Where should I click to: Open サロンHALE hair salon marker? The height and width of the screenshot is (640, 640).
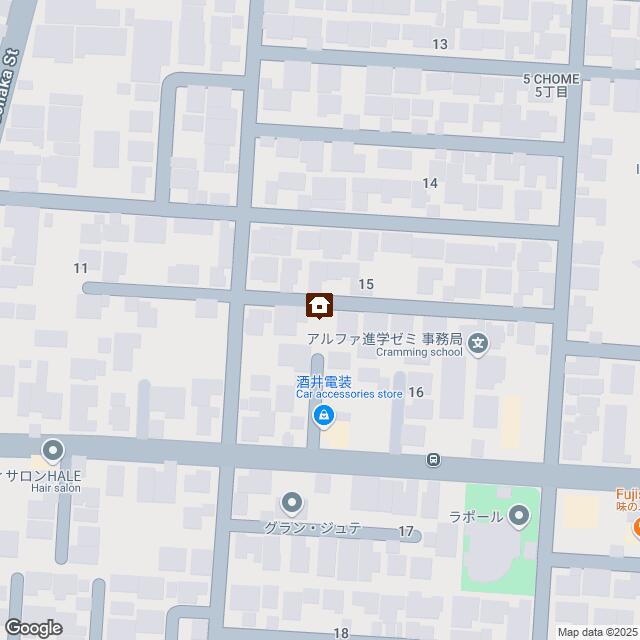(53, 450)
